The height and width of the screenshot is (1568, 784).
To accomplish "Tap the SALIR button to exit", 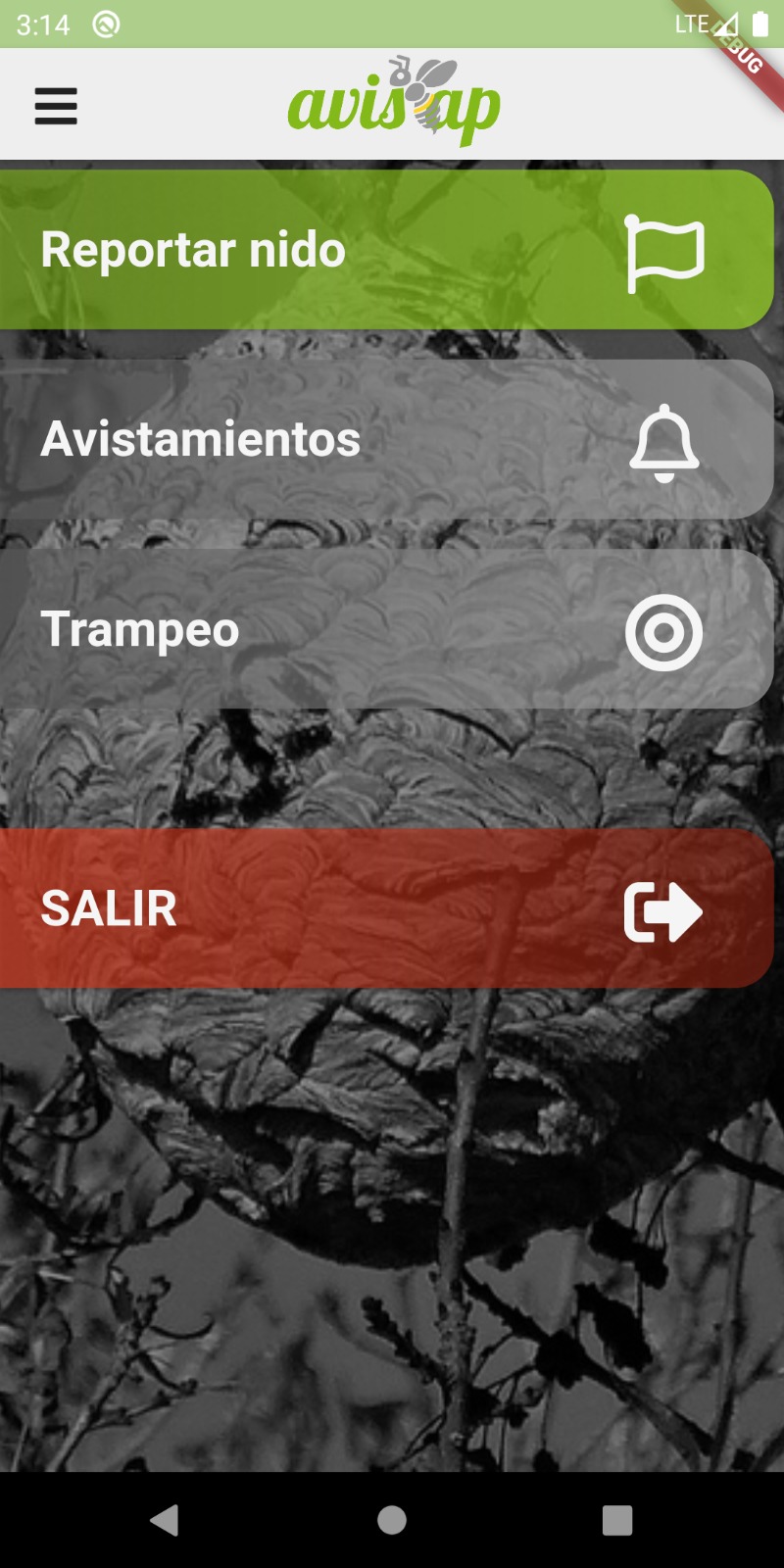I will [386, 908].
